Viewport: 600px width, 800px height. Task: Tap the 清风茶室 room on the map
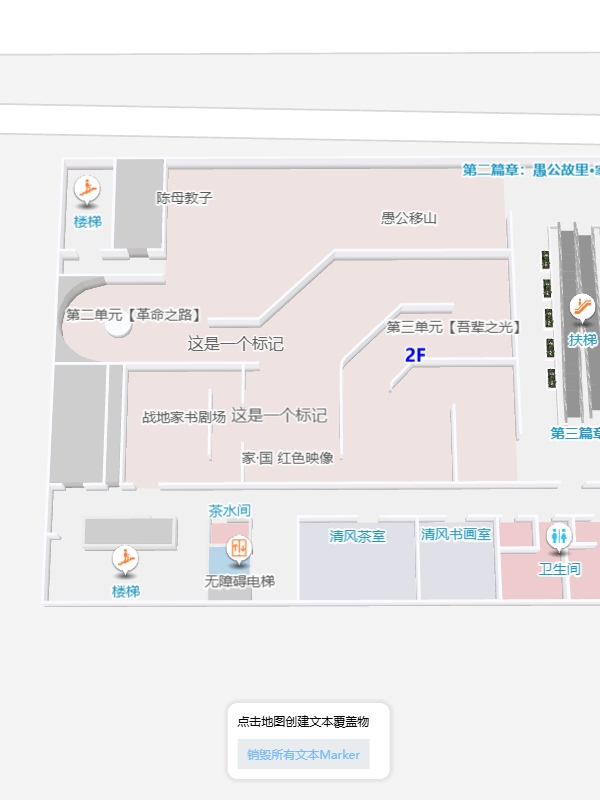pyautogui.click(x=357, y=560)
